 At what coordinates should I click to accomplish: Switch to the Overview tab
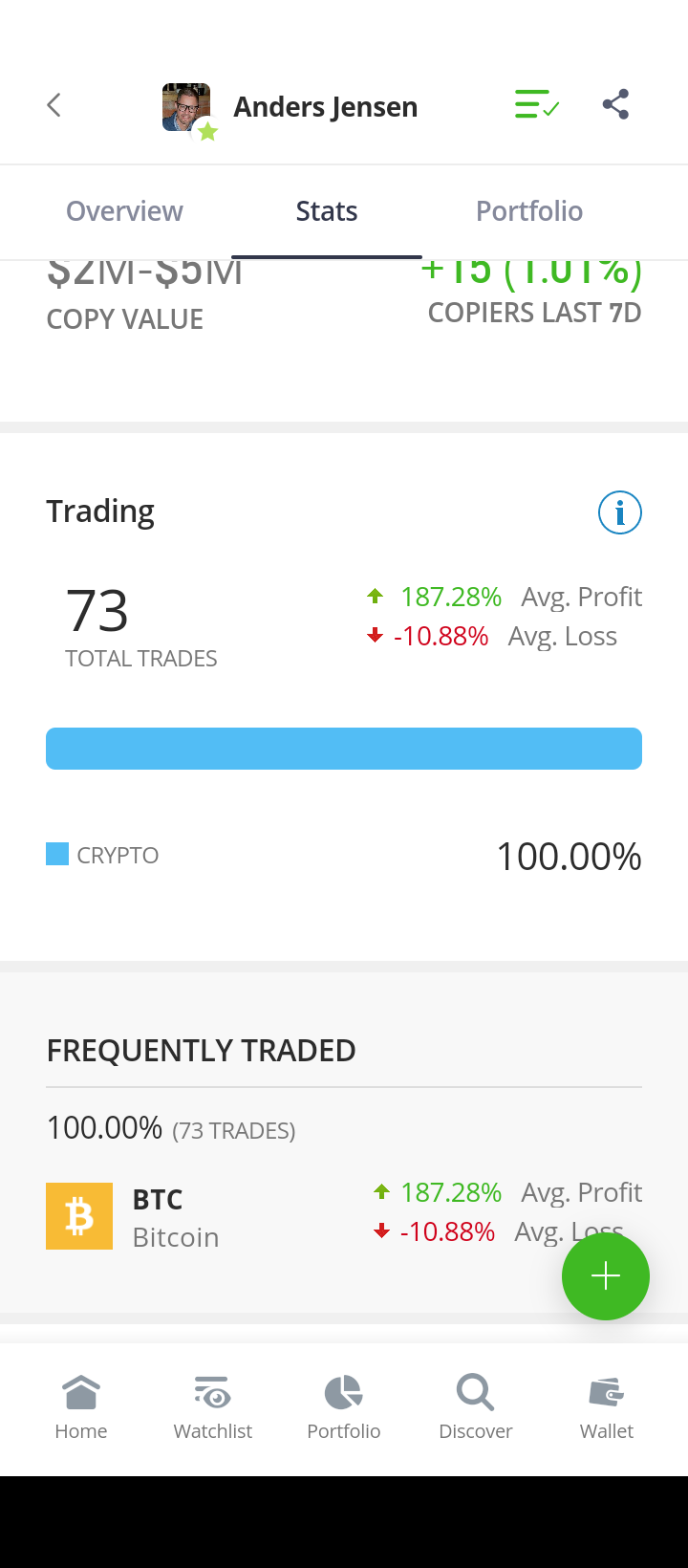click(124, 211)
